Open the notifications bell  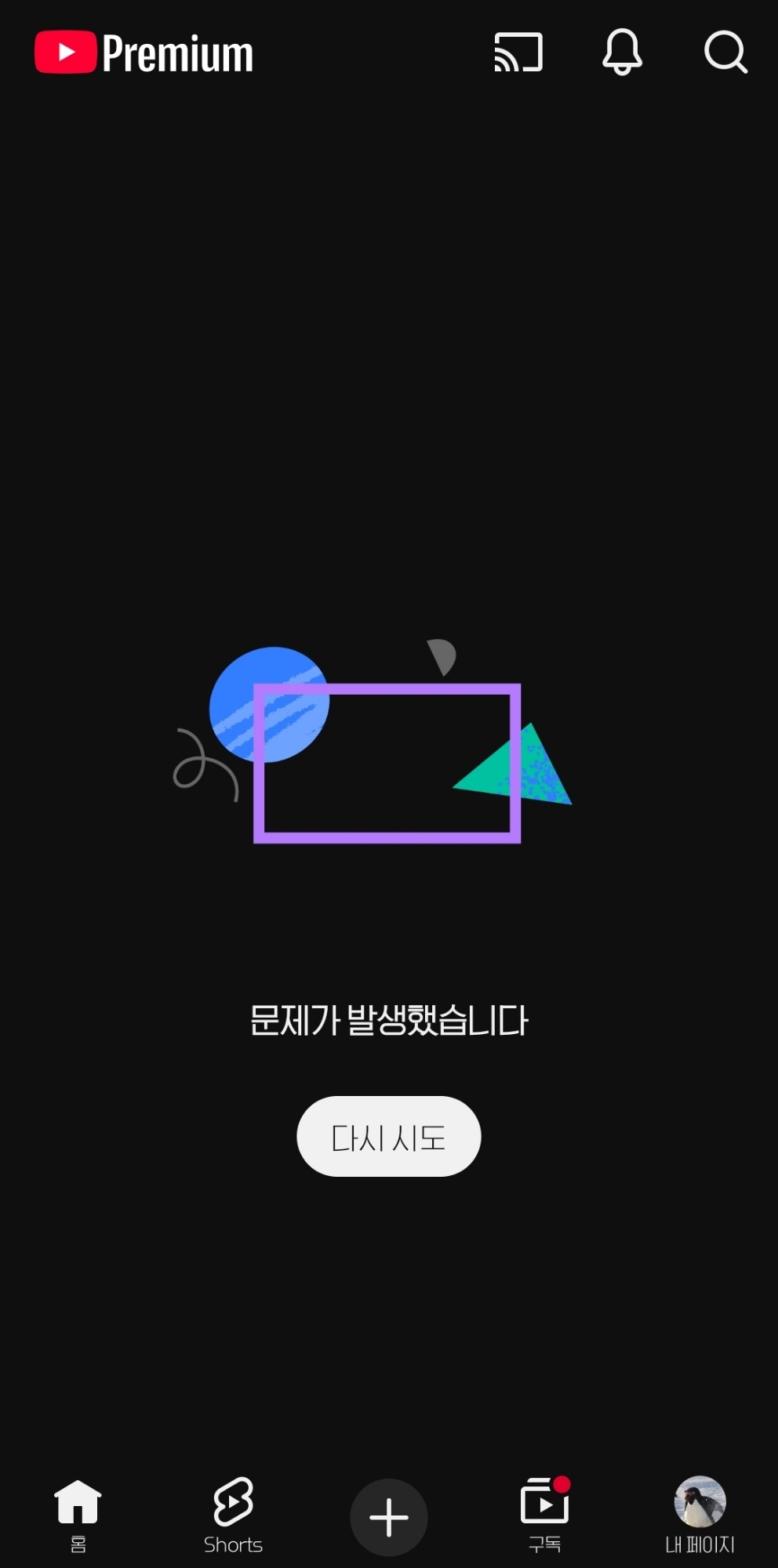(x=622, y=53)
